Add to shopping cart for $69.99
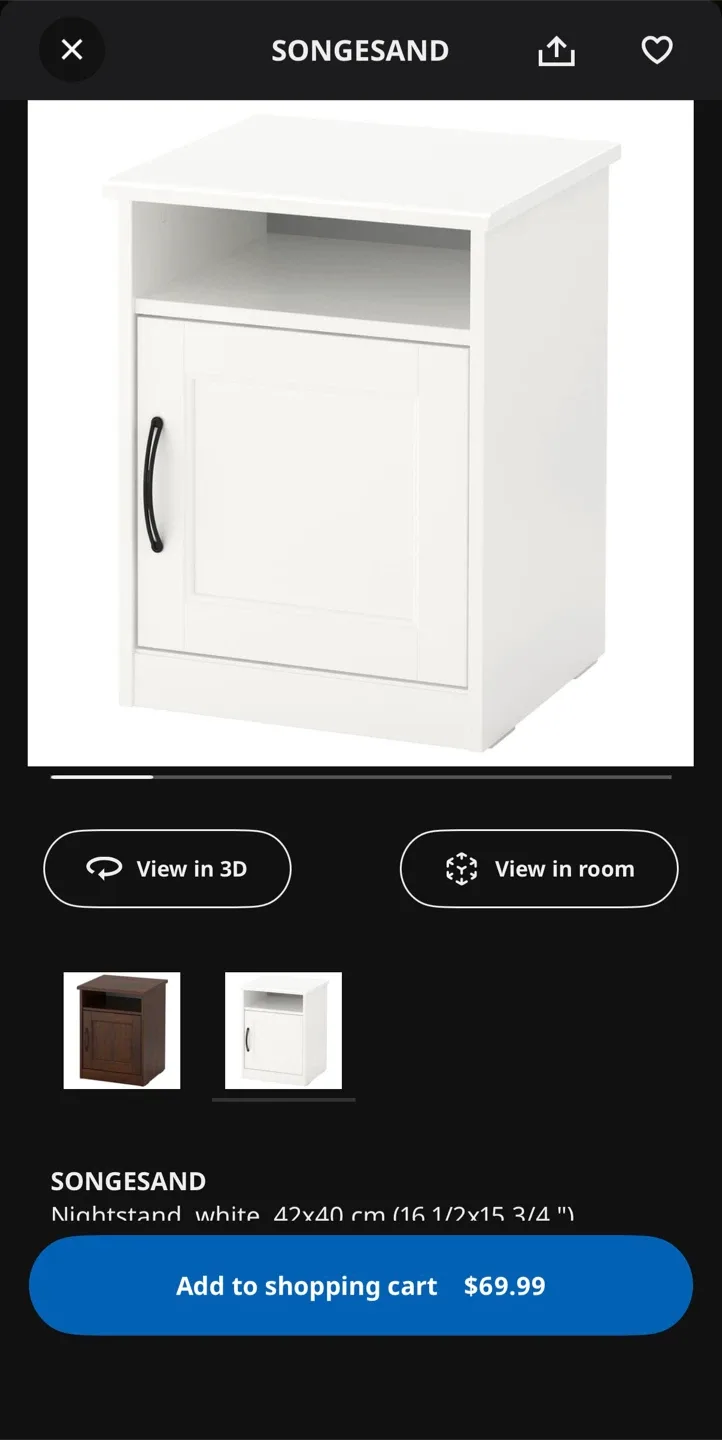 click(360, 1286)
